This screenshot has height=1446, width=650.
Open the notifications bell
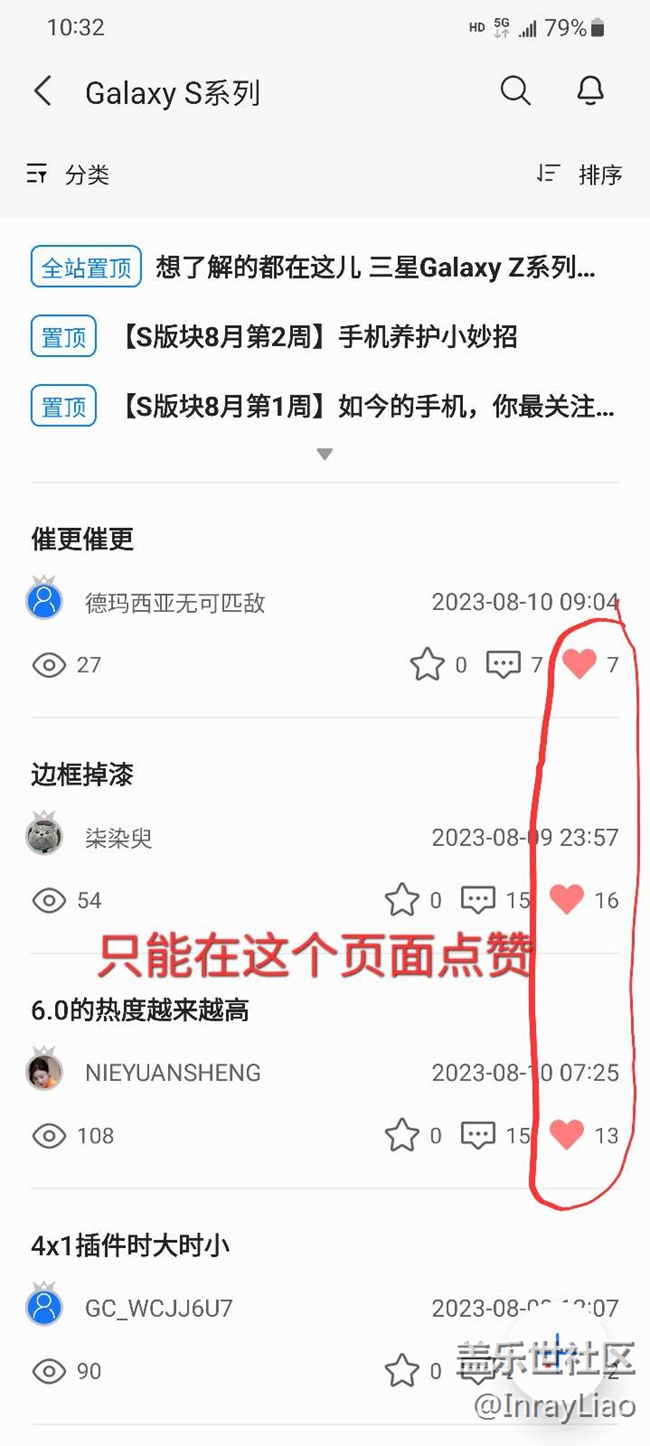pos(591,92)
